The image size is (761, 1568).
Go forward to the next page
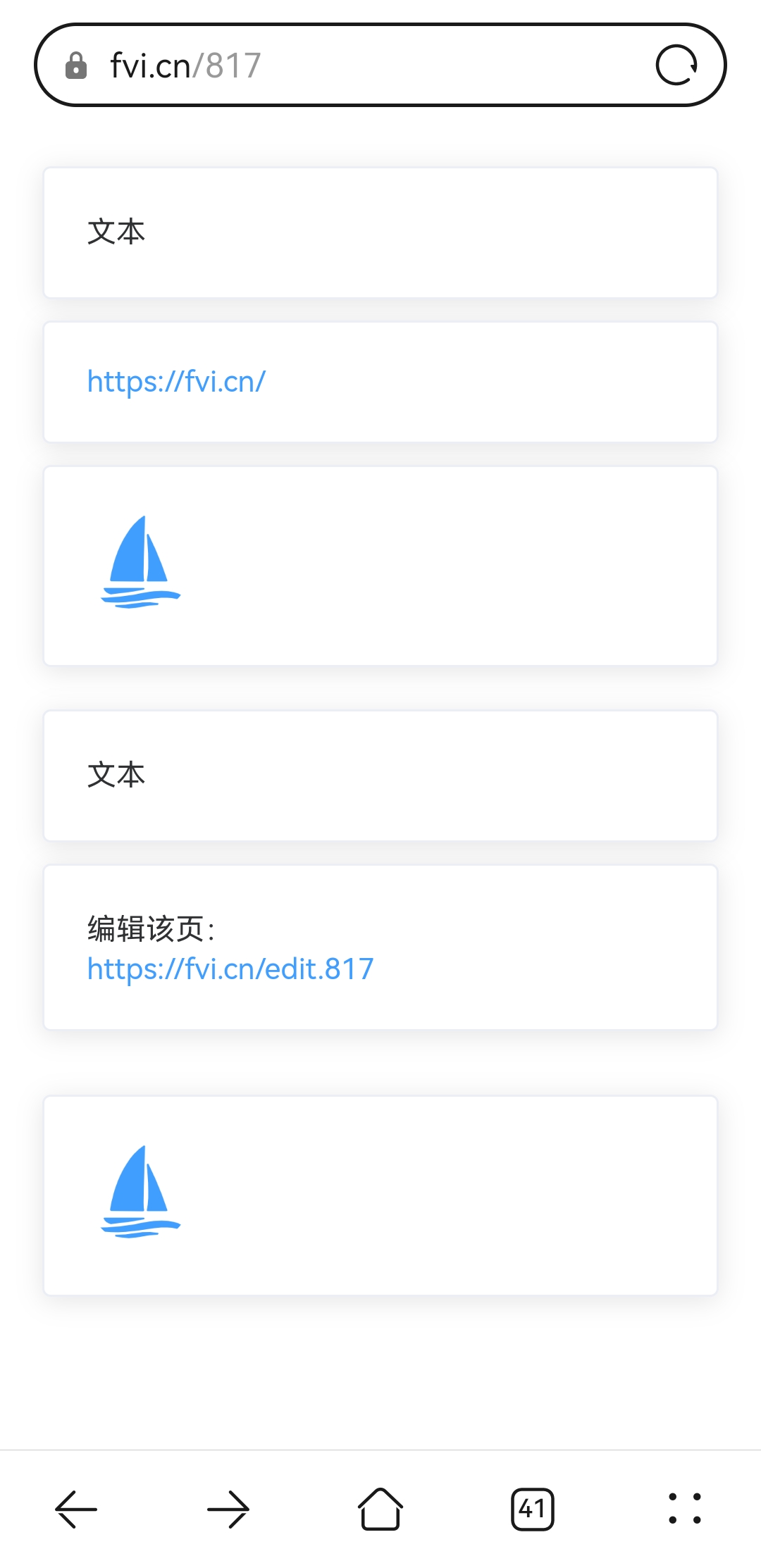[228, 1509]
